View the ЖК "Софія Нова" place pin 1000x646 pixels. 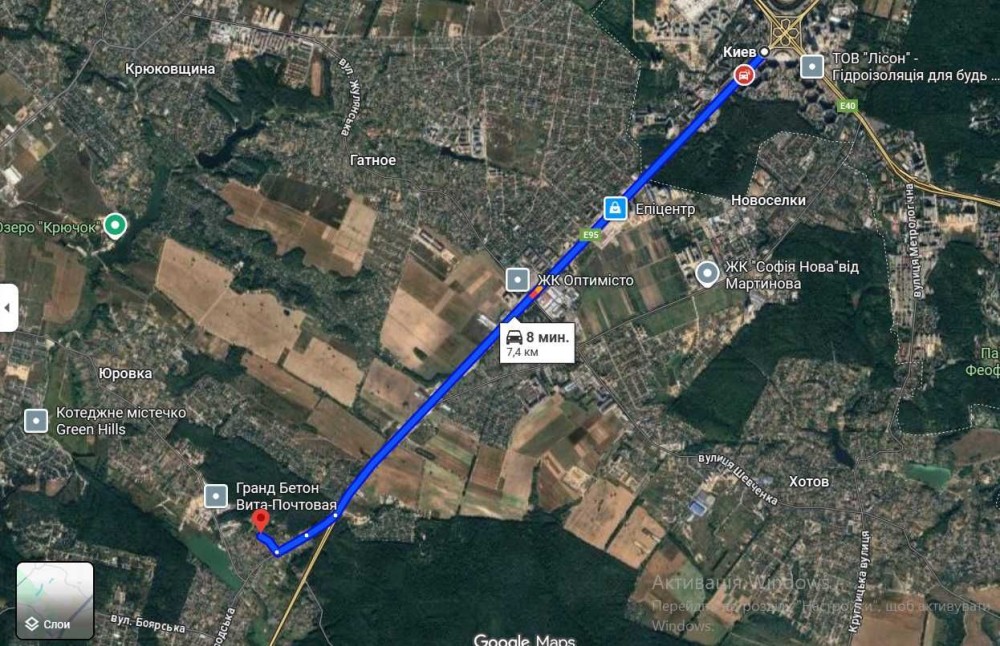point(708,272)
